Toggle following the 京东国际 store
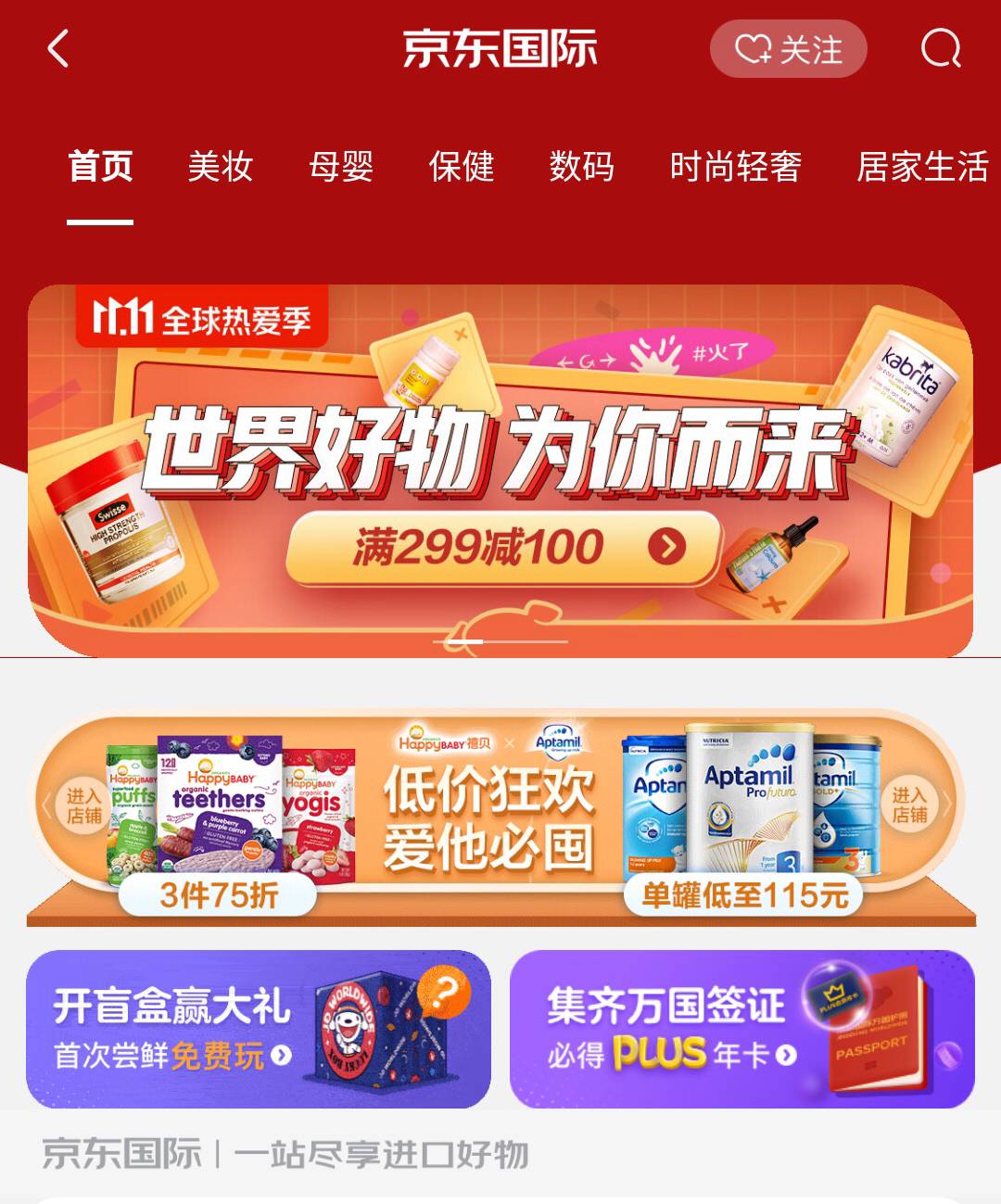 [787, 51]
